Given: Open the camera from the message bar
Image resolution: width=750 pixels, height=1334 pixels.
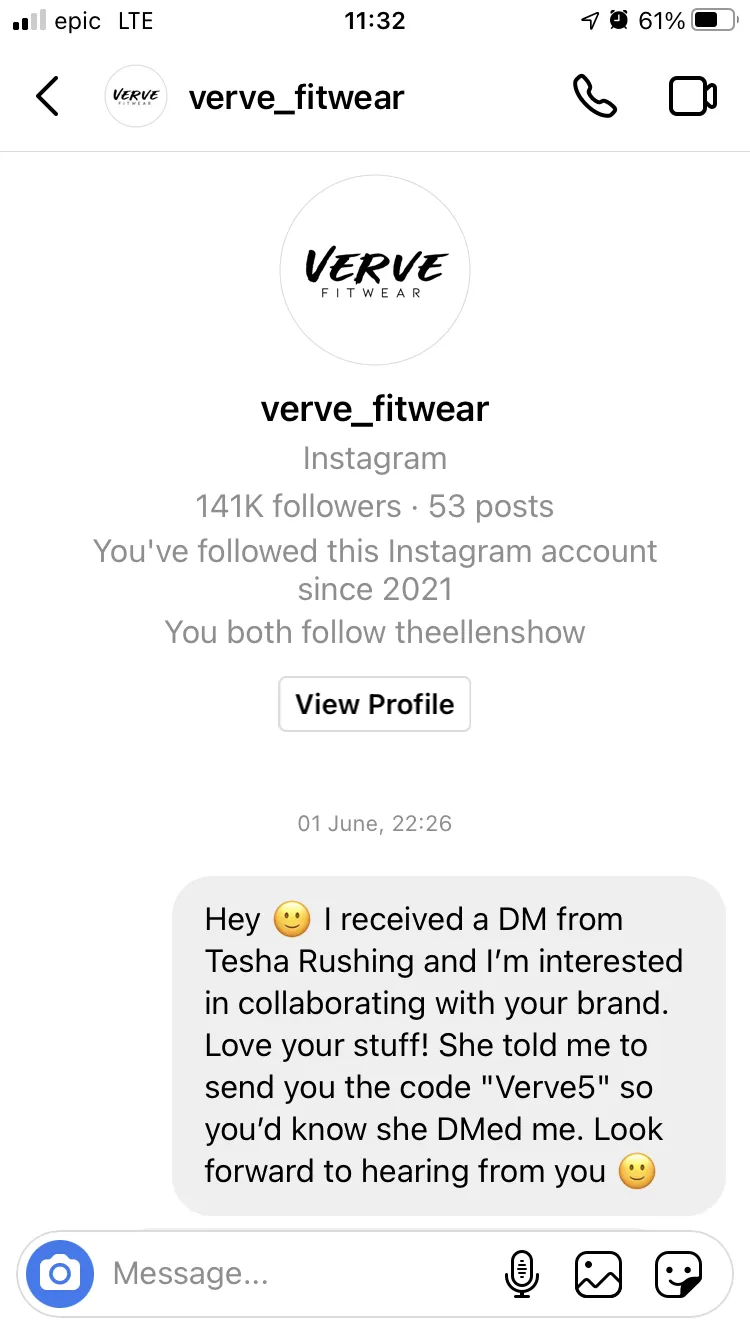Looking at the screenshot, I should point(60,1273).
